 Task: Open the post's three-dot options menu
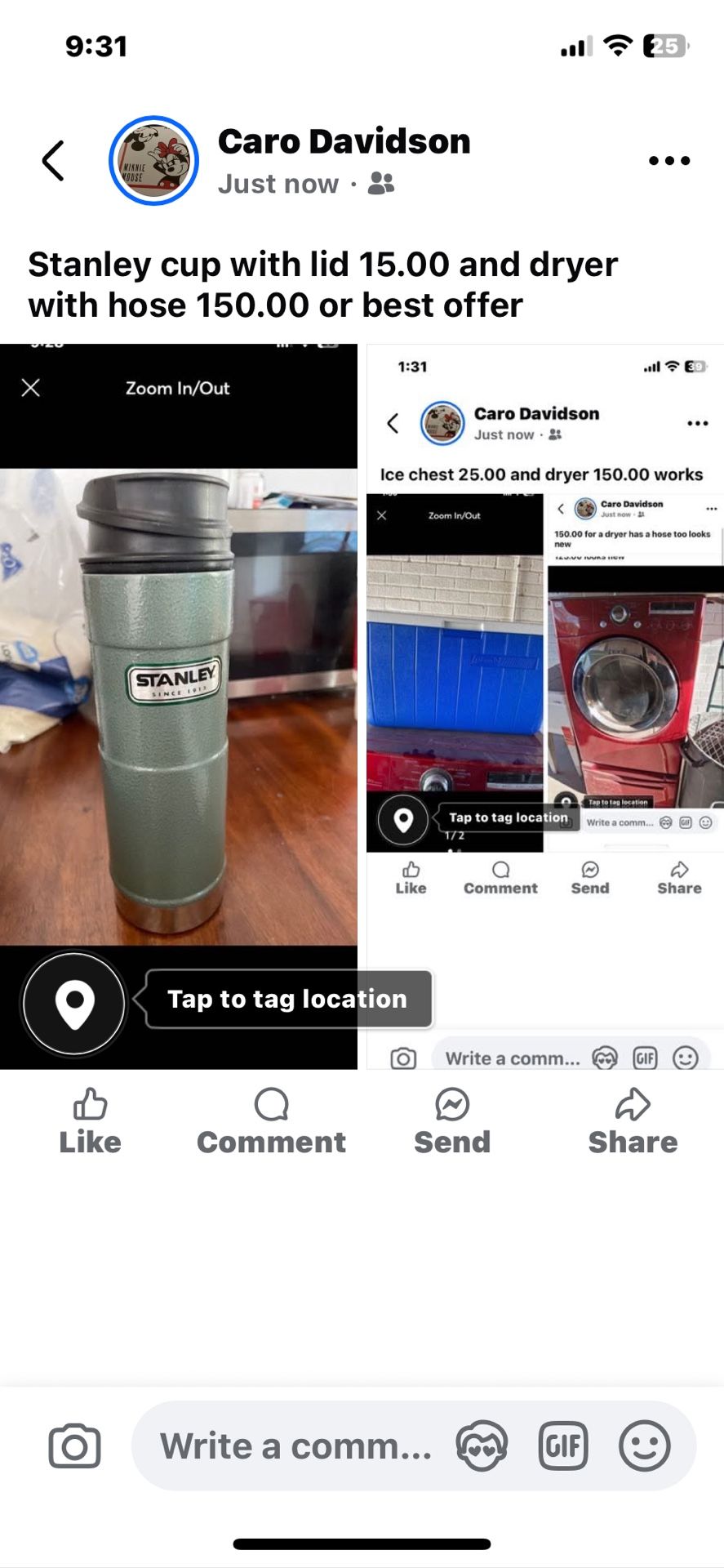[x=668, y=160]
